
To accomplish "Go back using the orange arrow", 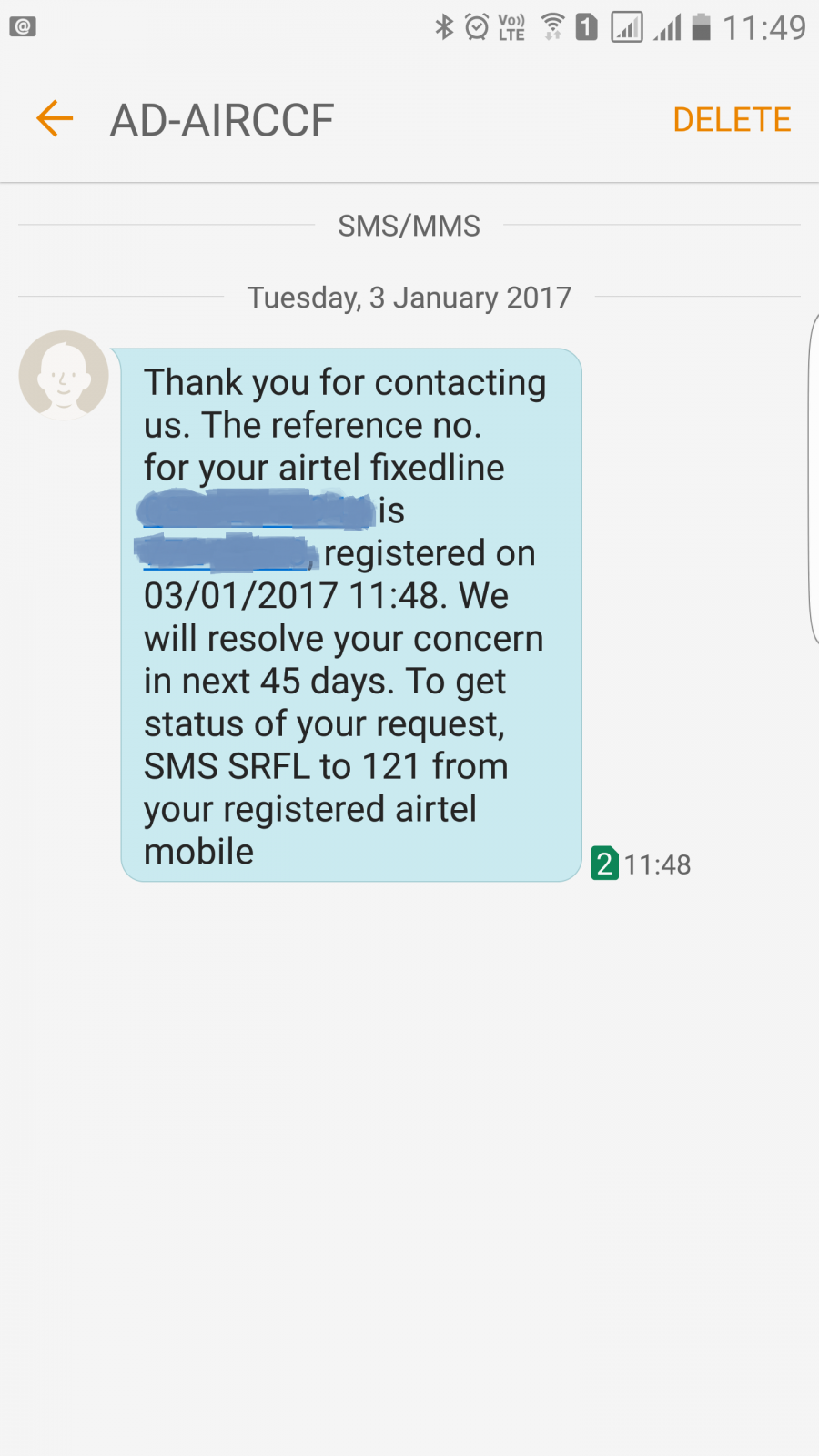I will click(x=55, y=119).
